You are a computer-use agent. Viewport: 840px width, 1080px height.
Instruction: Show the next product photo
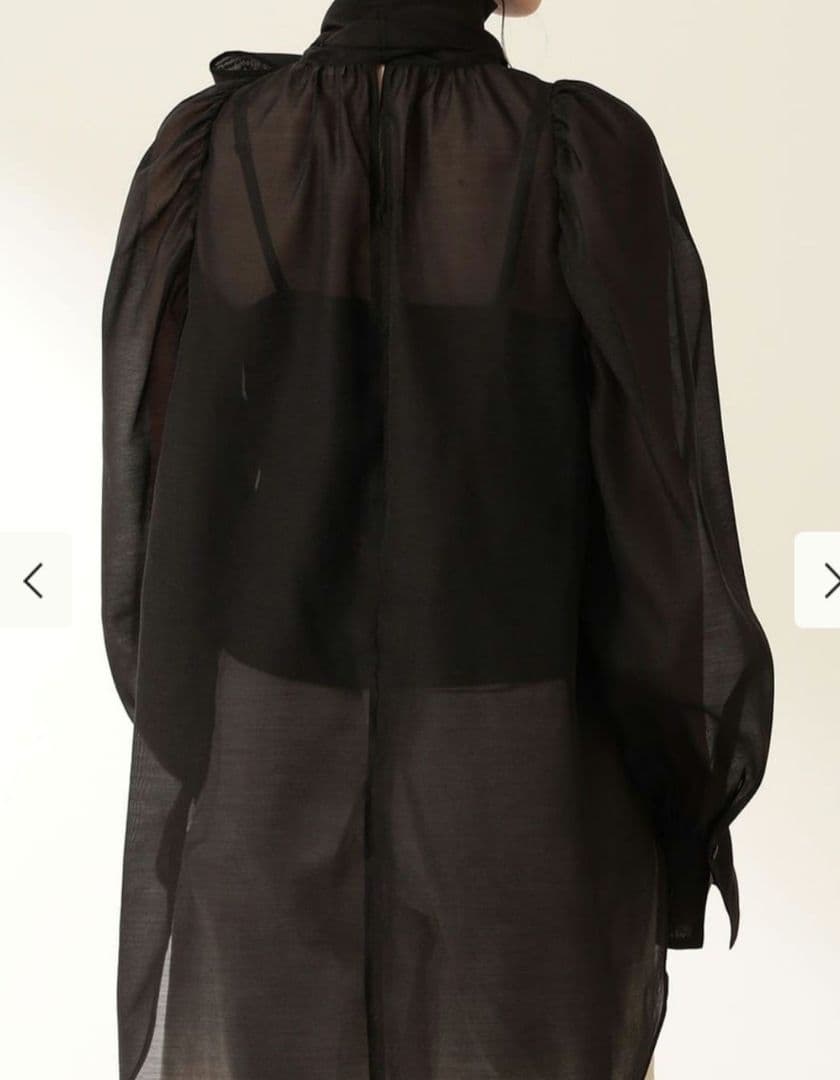[820, 580]
